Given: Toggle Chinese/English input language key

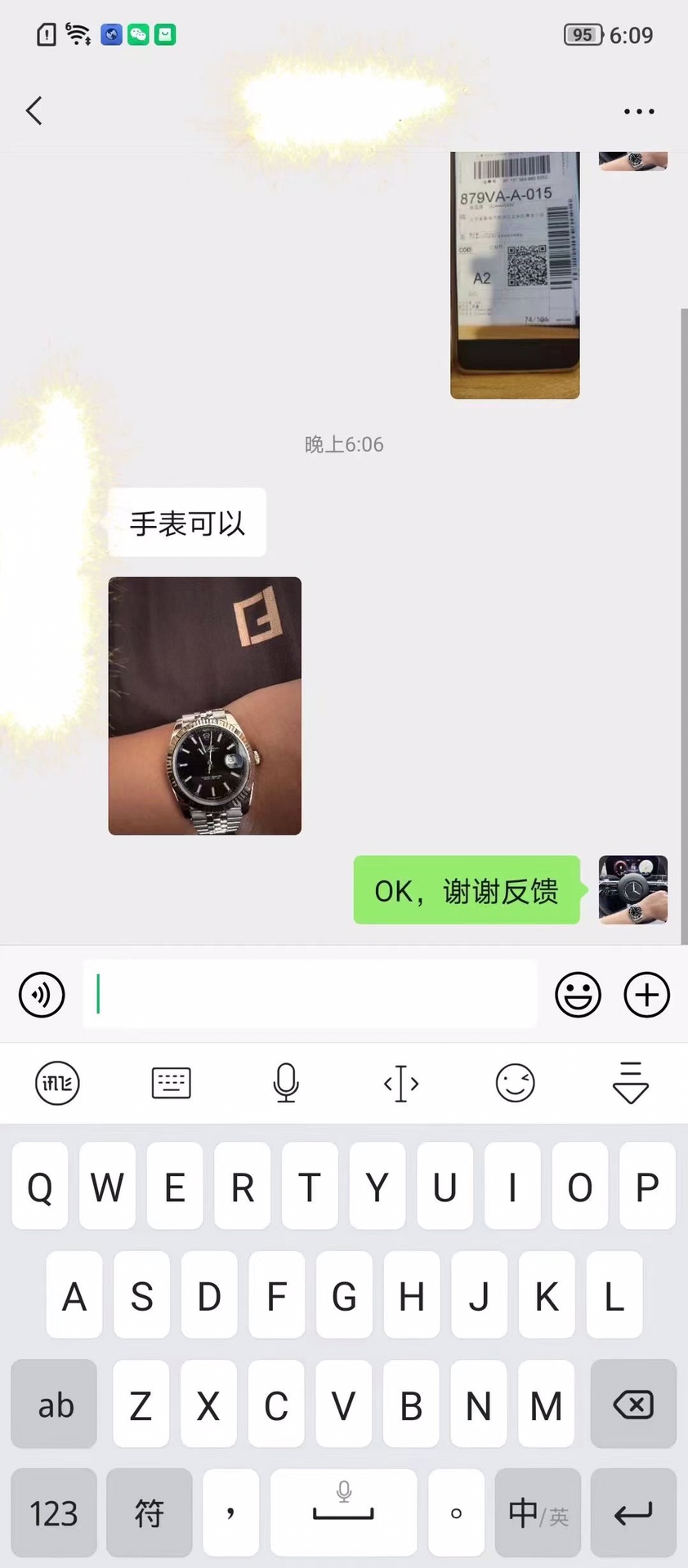Looking at the screenshot, I should pyautogui.click(x=537, y=1513).
